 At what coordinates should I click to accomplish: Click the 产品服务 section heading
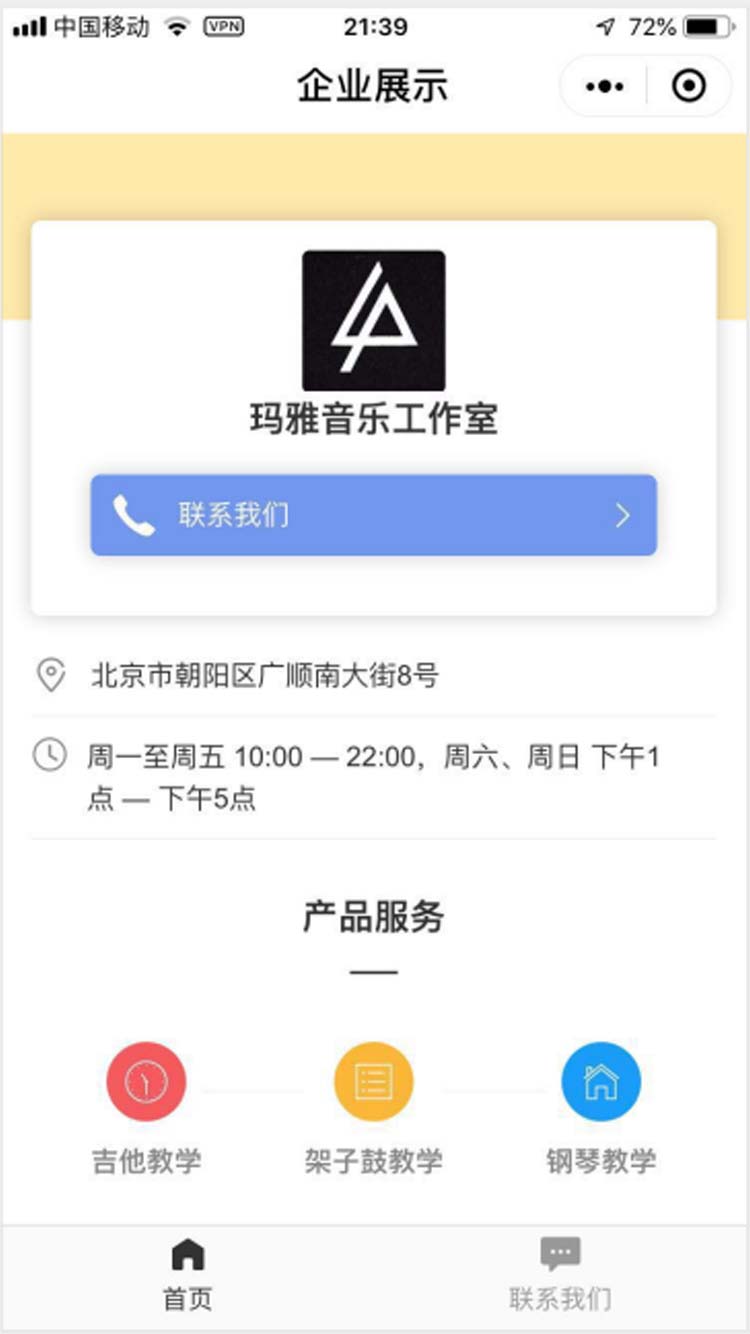pos(373,915)
